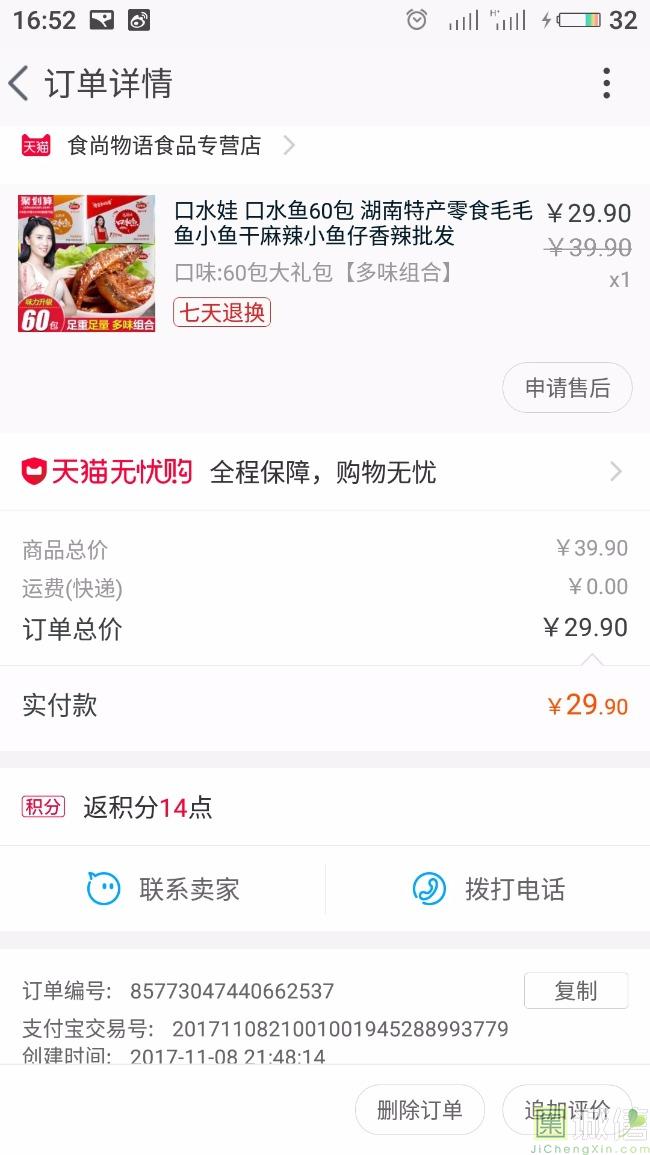Open the 食尚物语食品专营店 store page
This screenshot has height=1155, width=650.
(165, 146)
